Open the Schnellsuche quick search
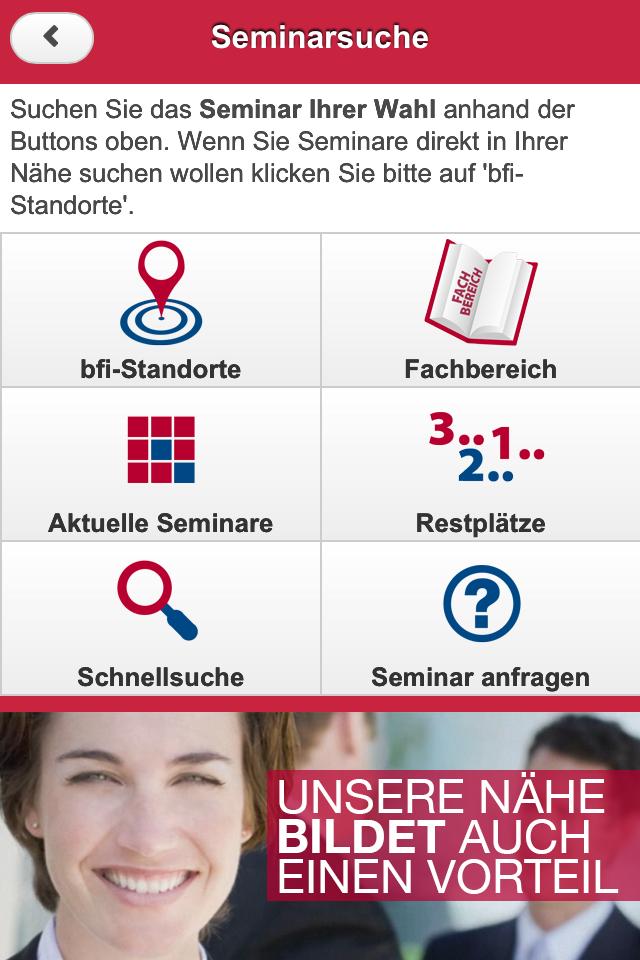Screen dimensions: 640x960 [160, 619]
